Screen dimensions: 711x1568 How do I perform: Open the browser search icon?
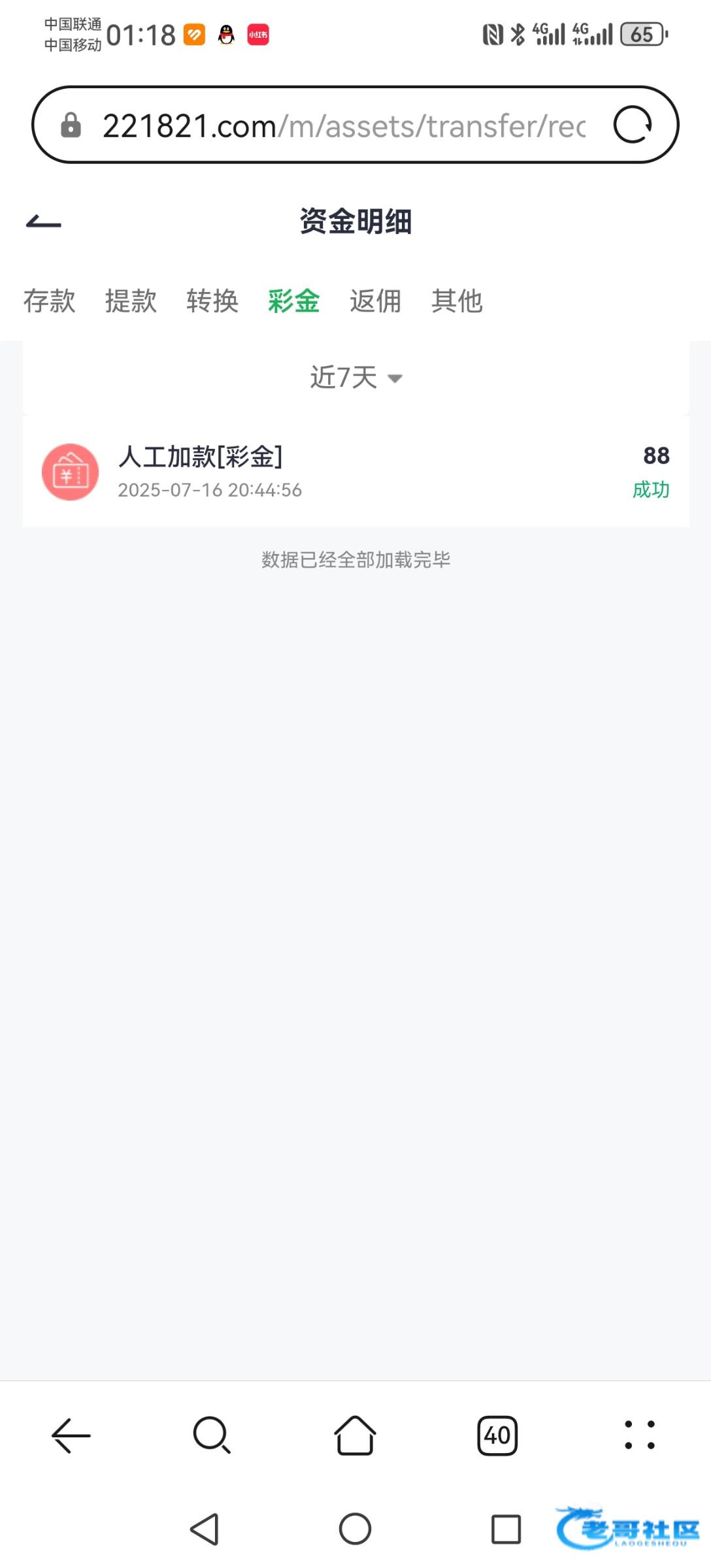[212, 1435]
